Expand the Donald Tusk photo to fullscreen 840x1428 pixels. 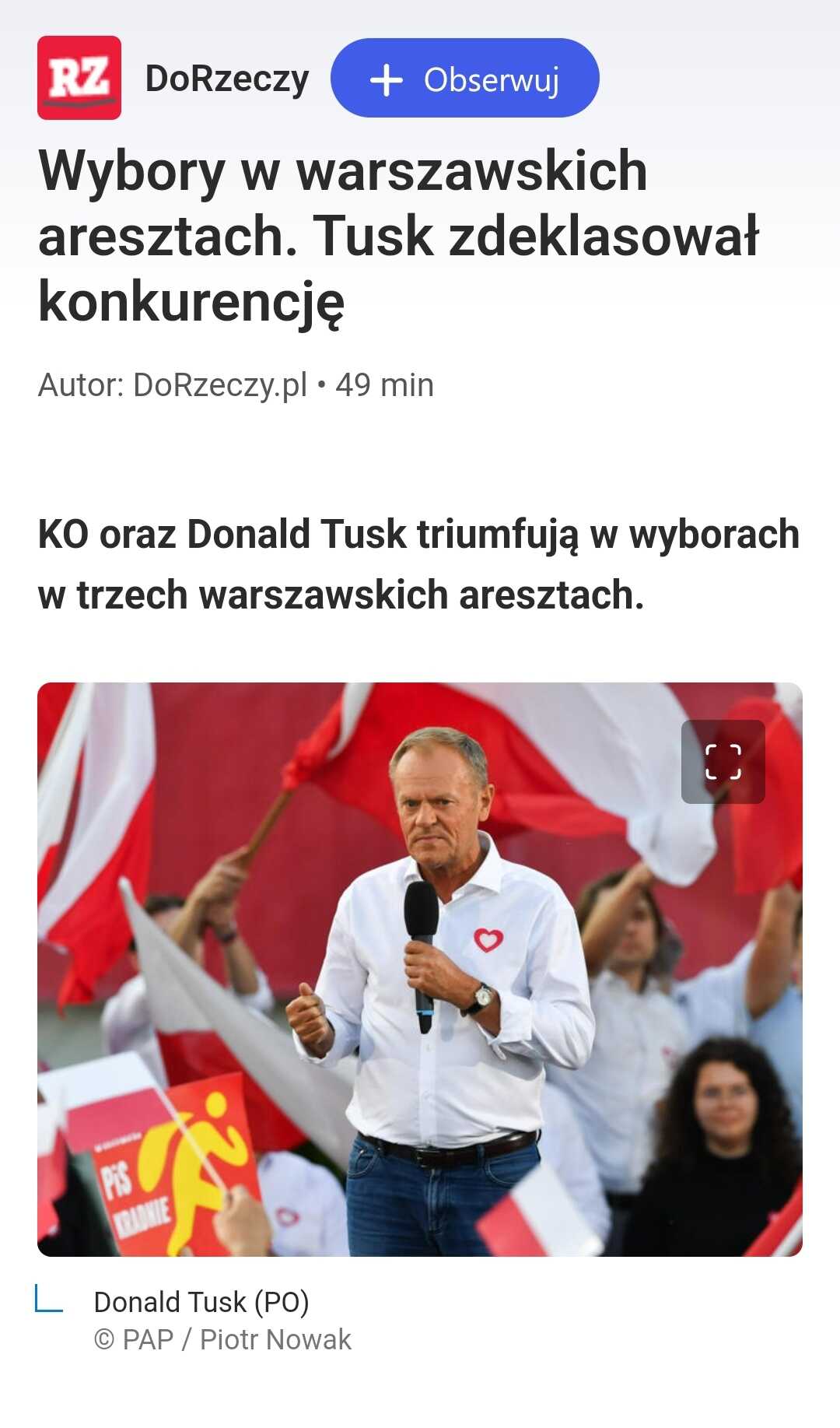723,762
